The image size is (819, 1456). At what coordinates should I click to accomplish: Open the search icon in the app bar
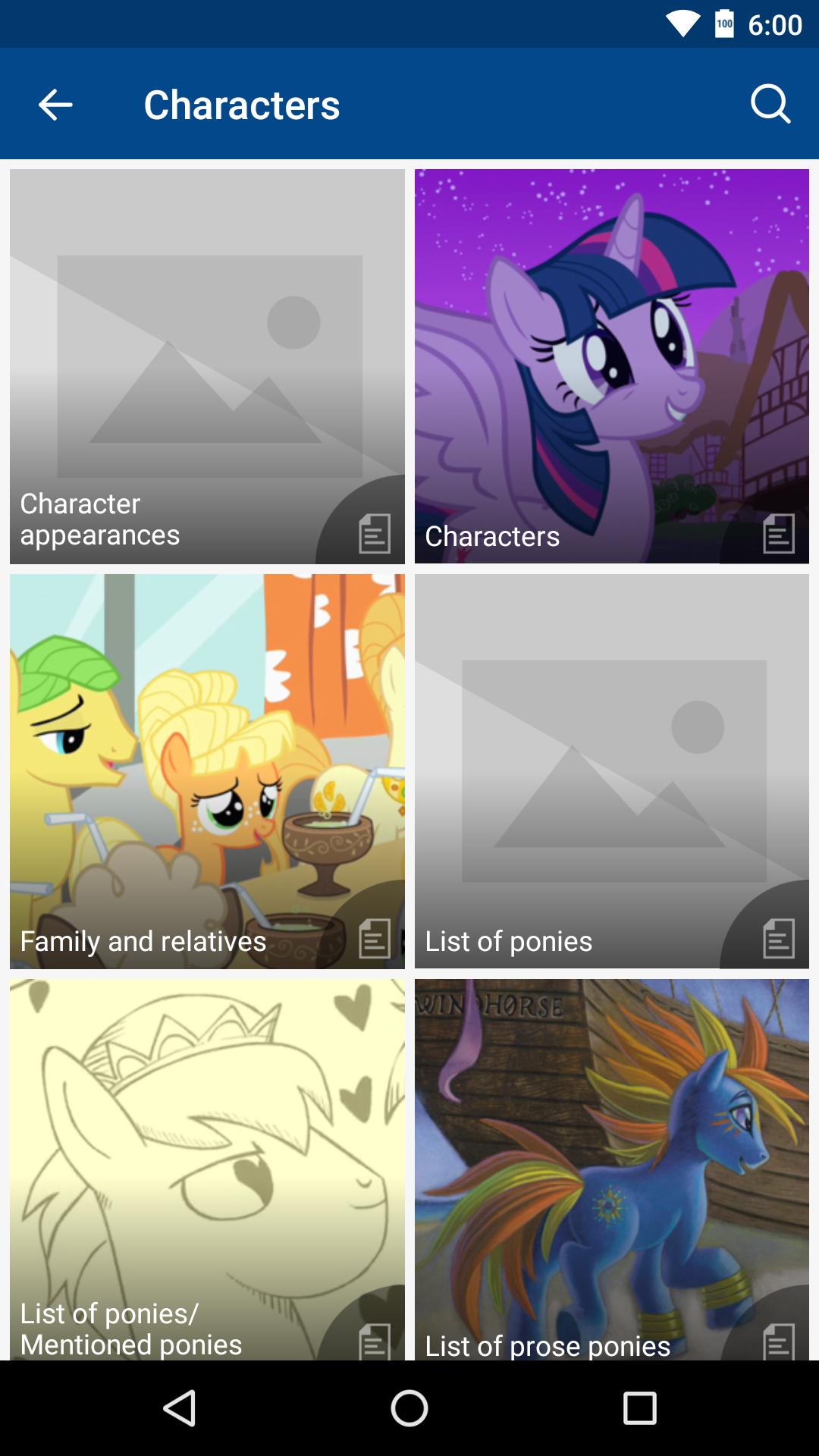click(770, 104)
